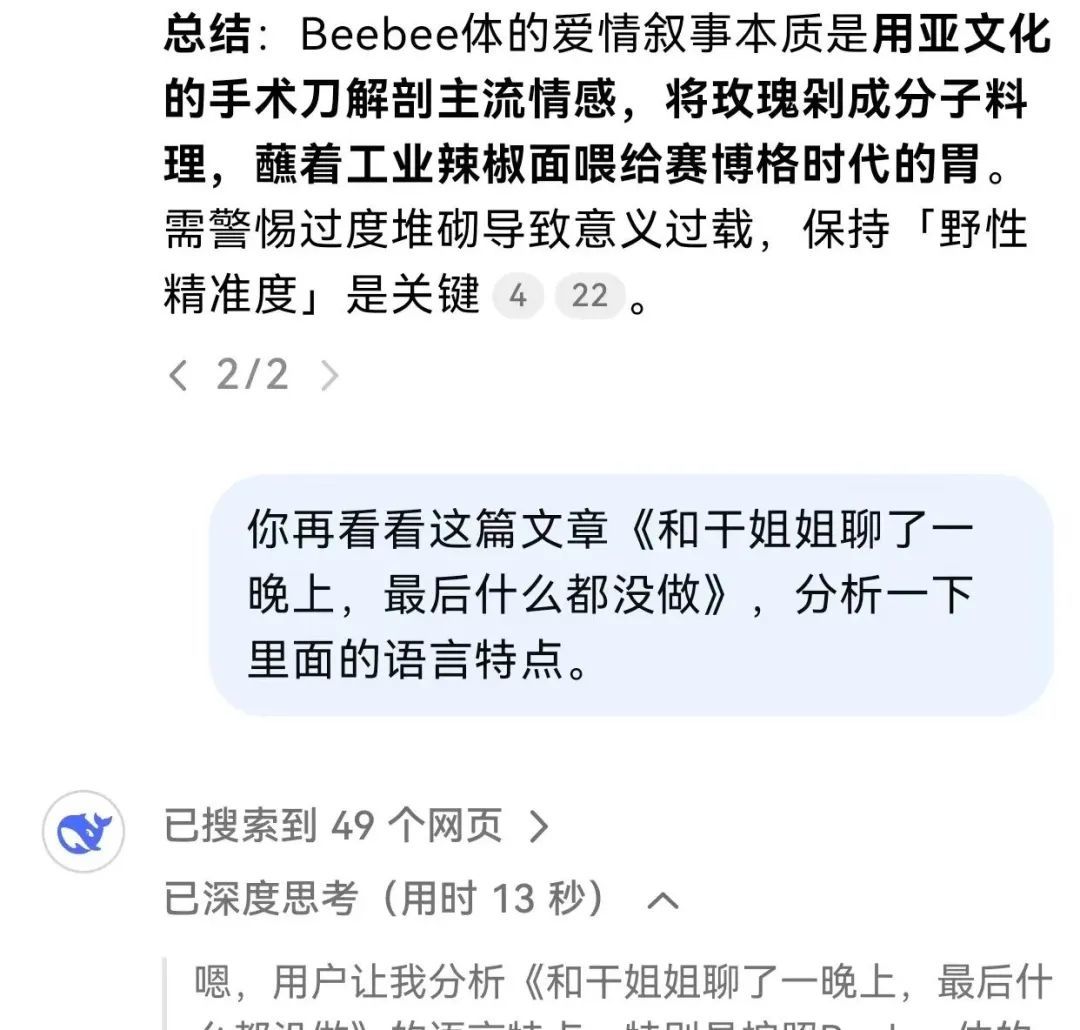1080x1030 pixels.
Task: Go to previous response version
Action: pyautogui.click(x=178, y=376)
